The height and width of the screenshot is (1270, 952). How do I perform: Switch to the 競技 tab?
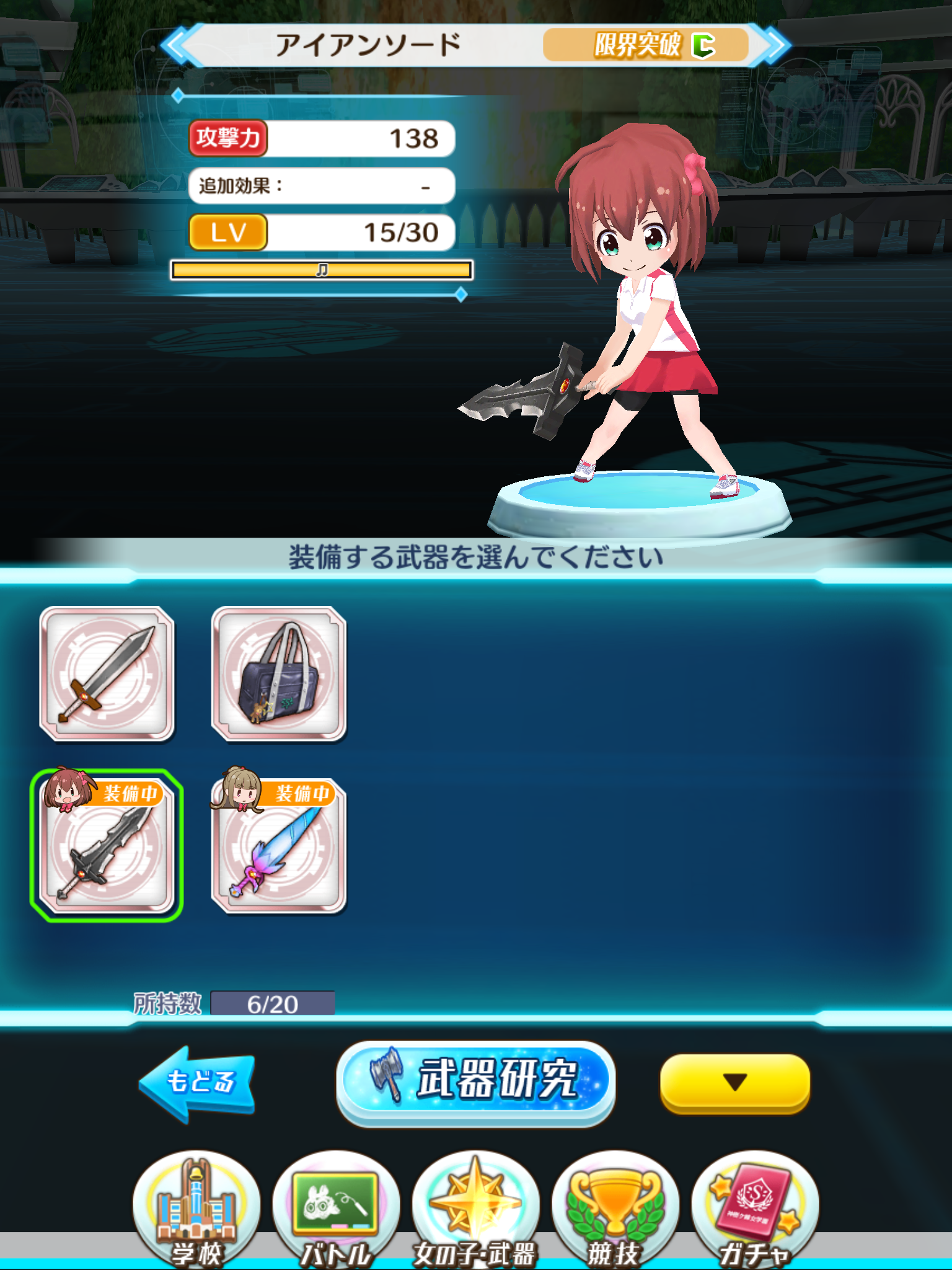(x=615, y=1209)
